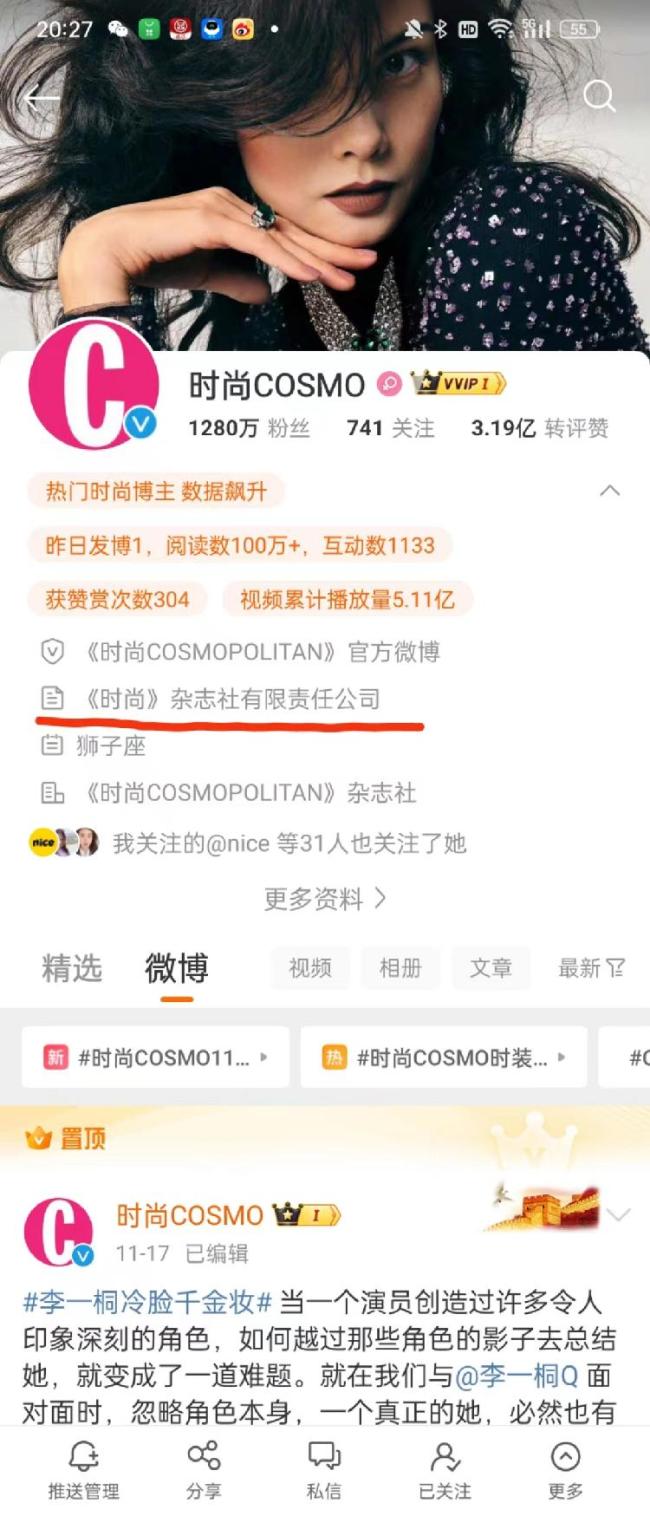650x1516 pixels.
Task: Expand the pinned post's dropdown arrow
Action: tap(619, 1215)
